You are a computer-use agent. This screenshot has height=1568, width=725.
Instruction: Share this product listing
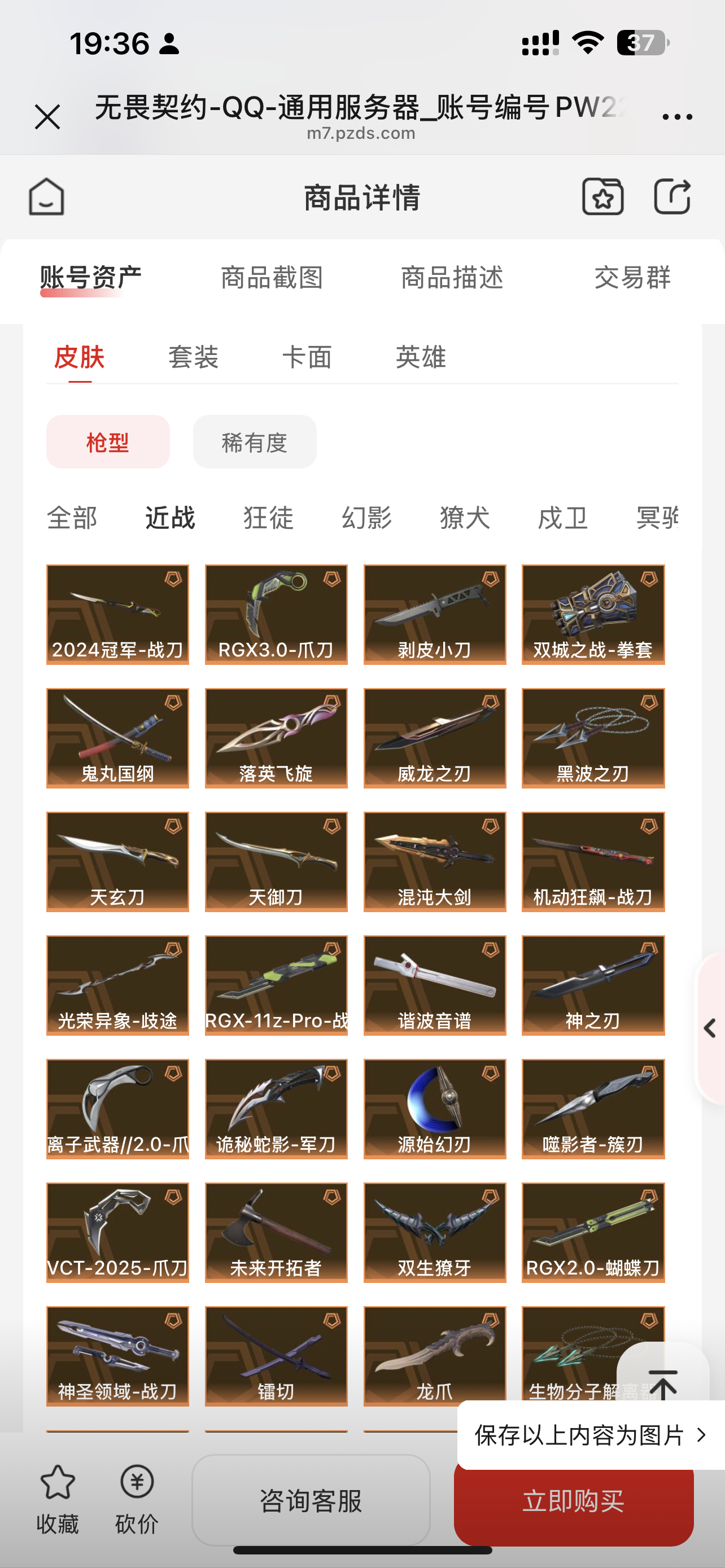point(672,196)
